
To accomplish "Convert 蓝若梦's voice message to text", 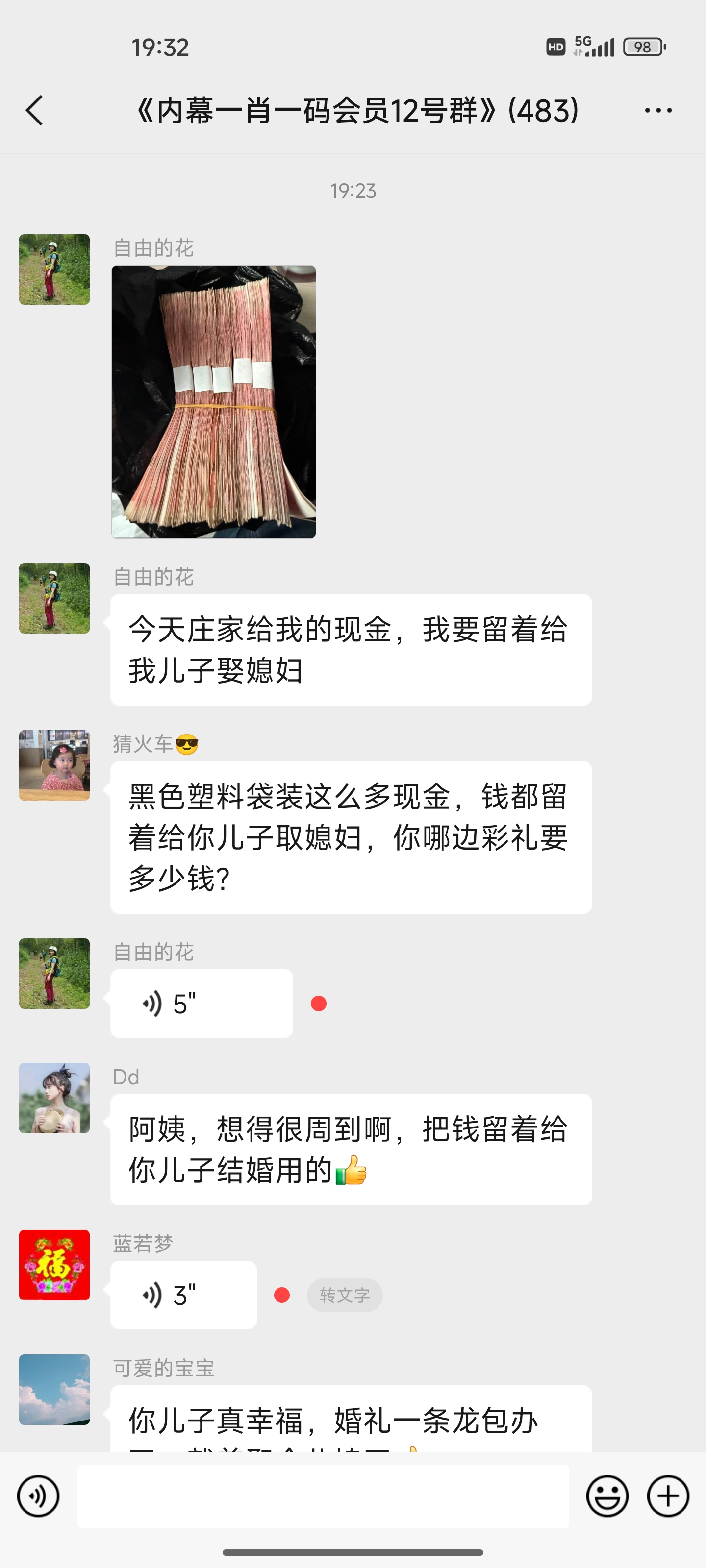I will click(344, 1295).
